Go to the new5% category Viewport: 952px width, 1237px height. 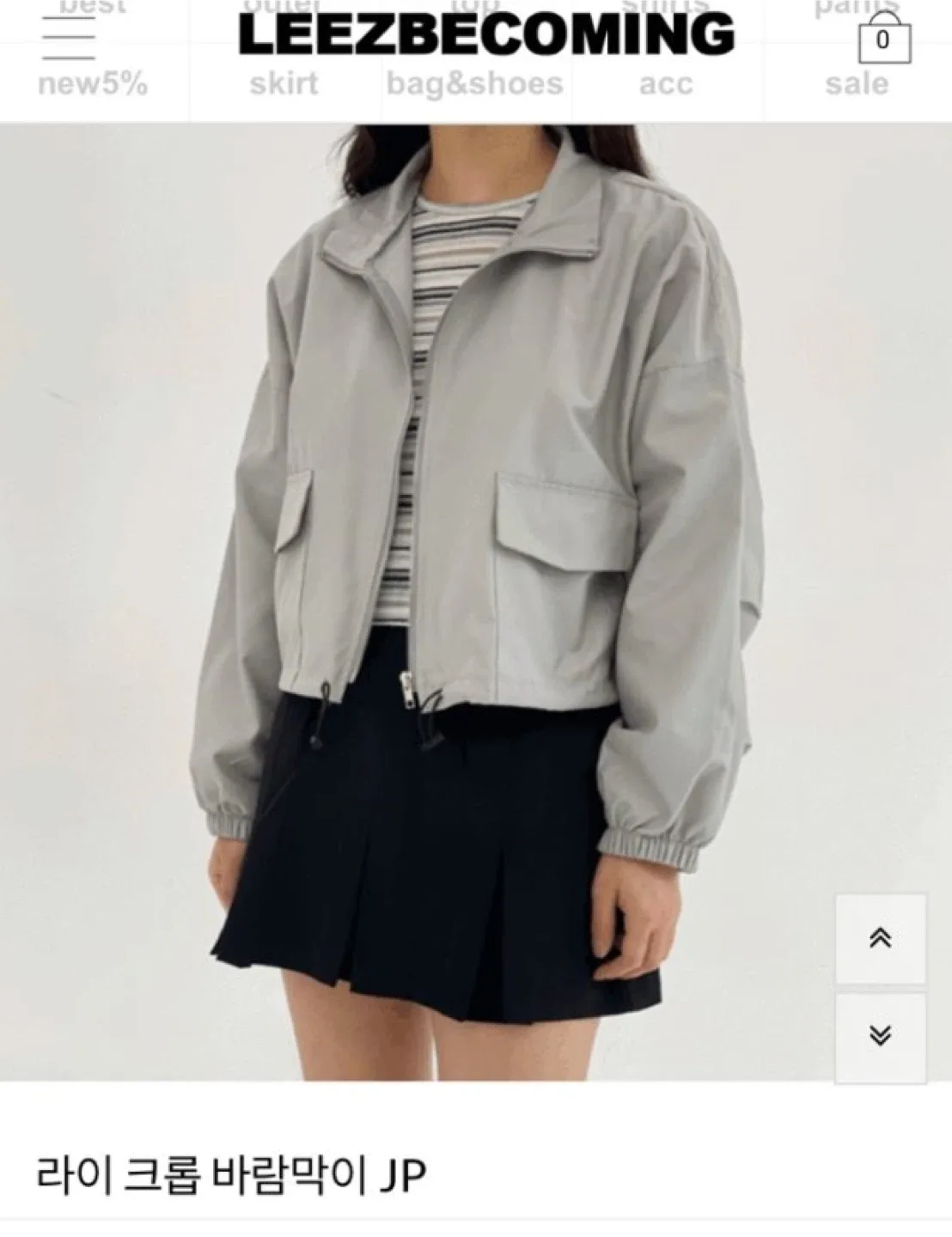93,84
